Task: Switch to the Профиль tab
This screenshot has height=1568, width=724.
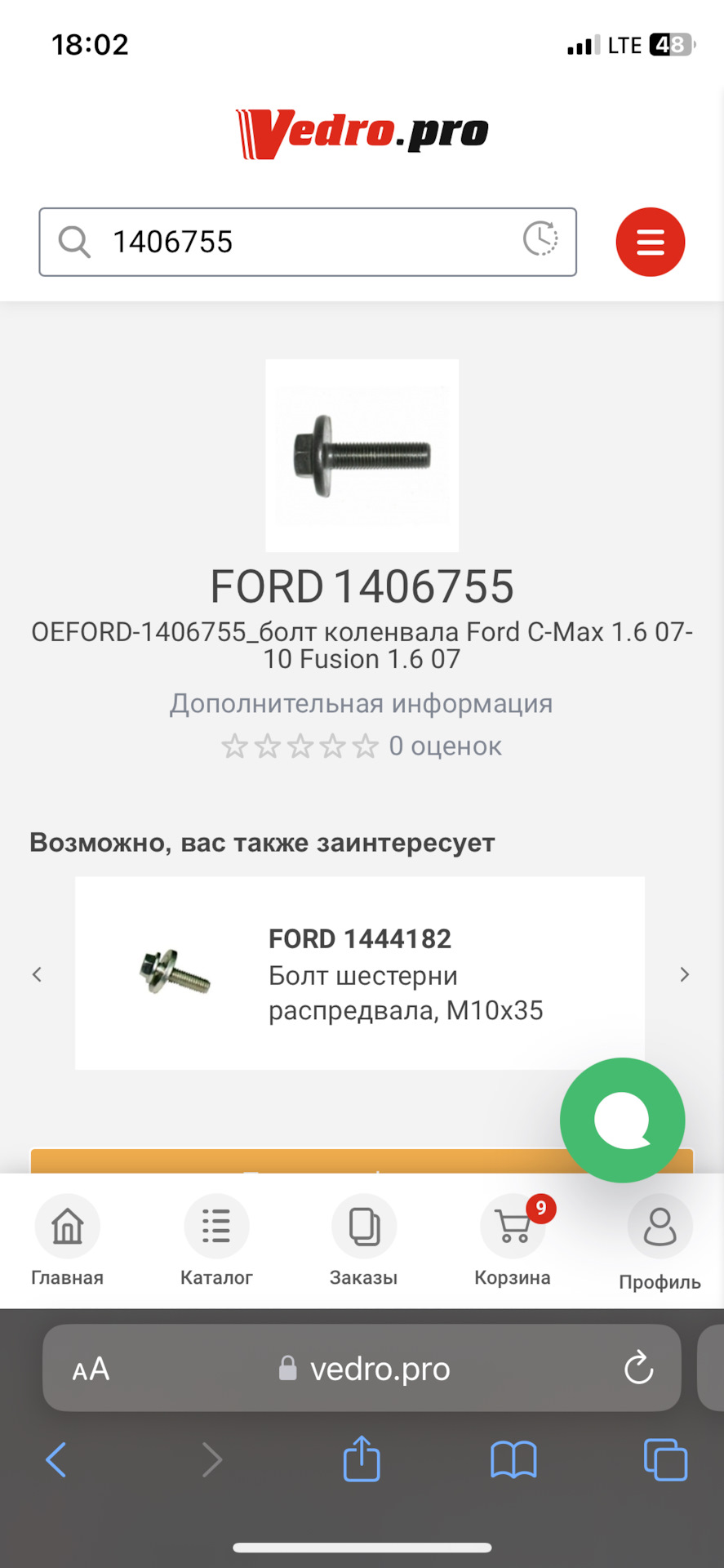Action: point(660,1241)
